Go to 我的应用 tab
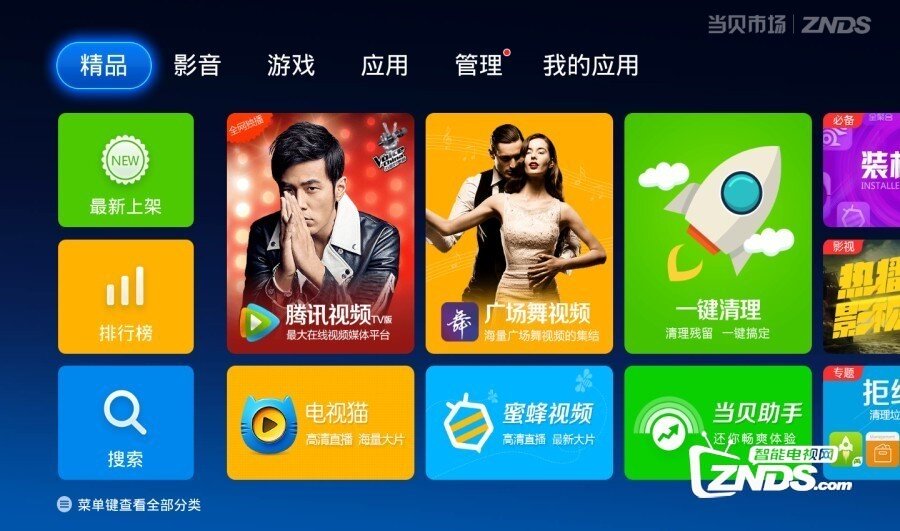The image size is (900, 531). click(590, 66)
